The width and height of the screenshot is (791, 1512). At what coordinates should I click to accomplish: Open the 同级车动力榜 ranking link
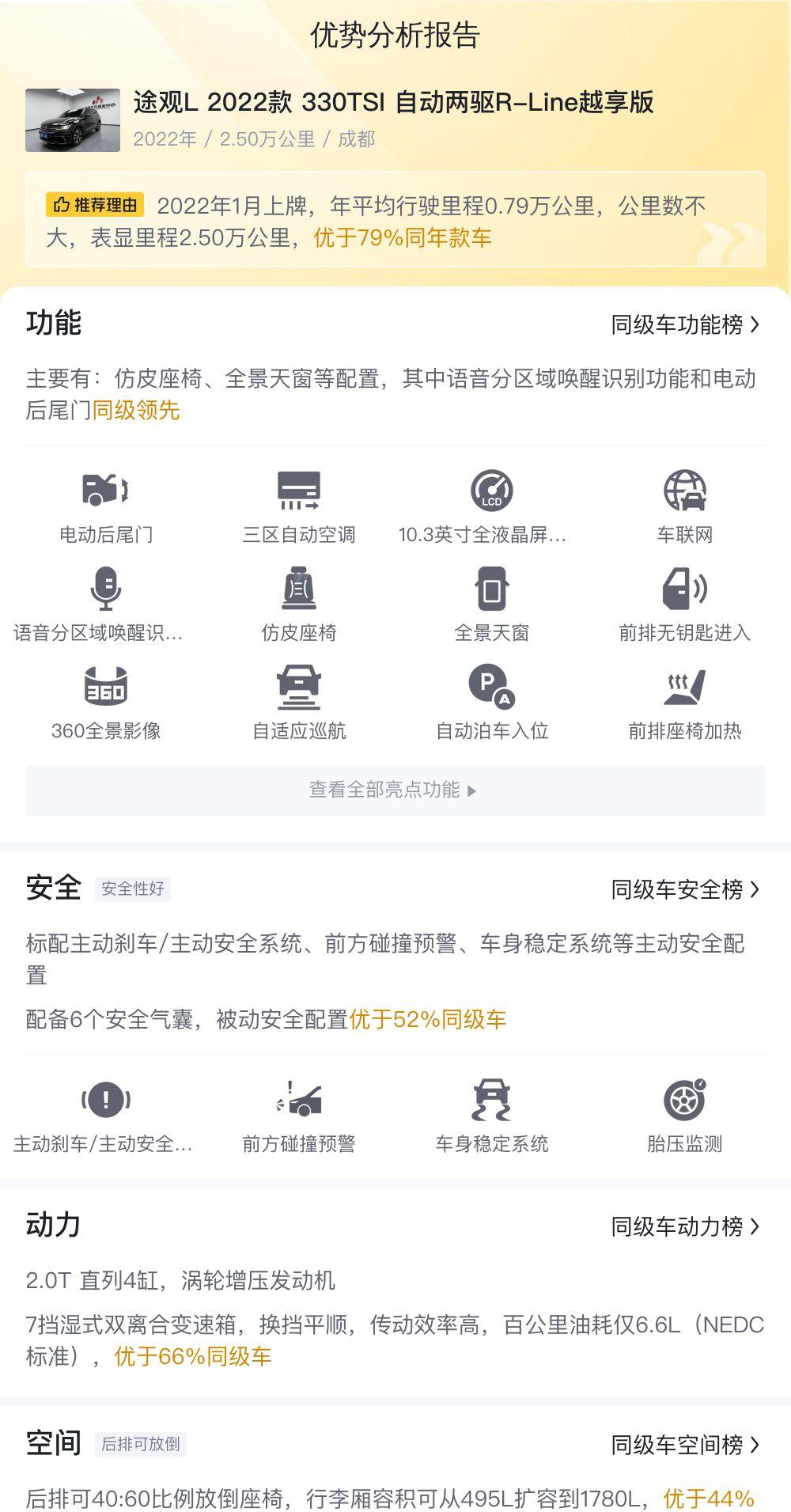[x=685, y=1226]
